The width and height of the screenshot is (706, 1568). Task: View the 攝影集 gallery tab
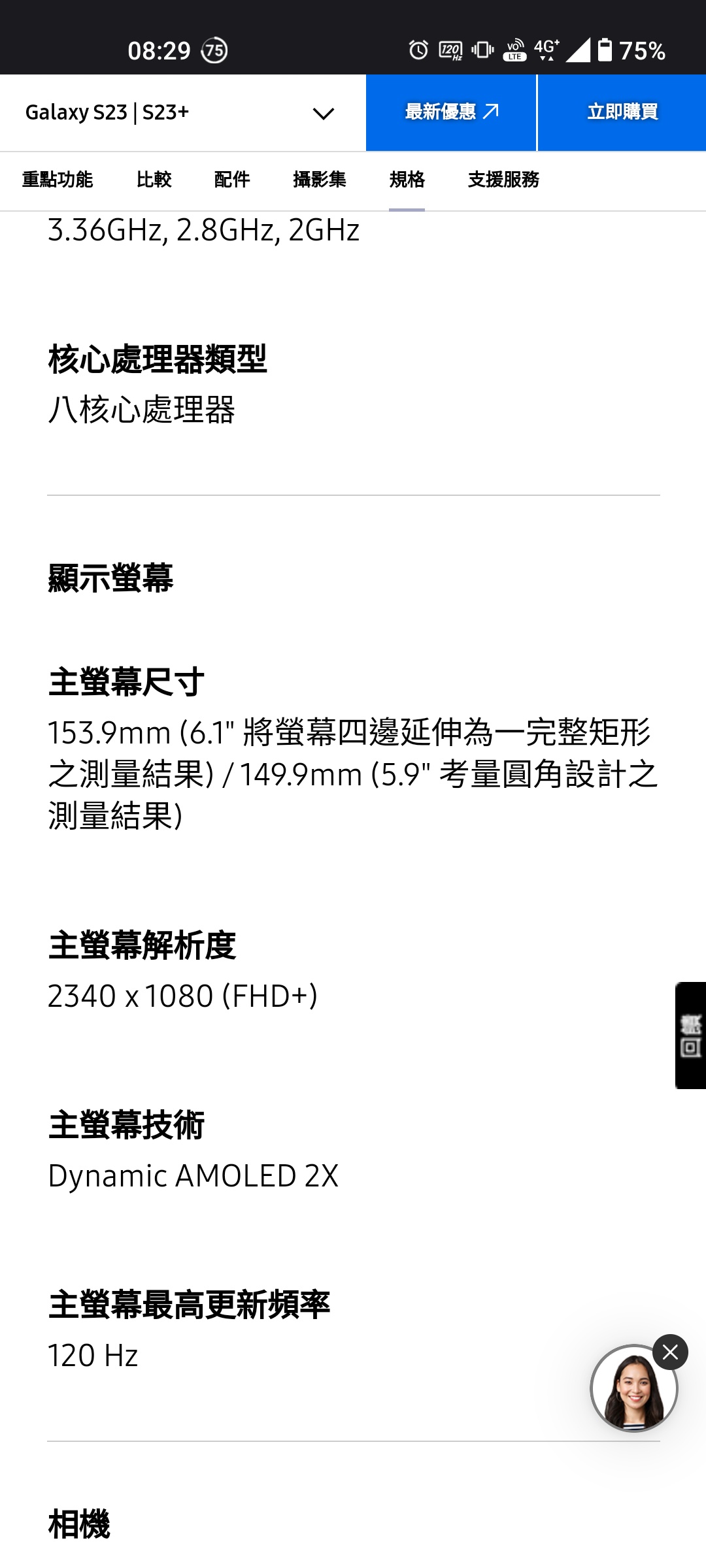tap(319, 180)
